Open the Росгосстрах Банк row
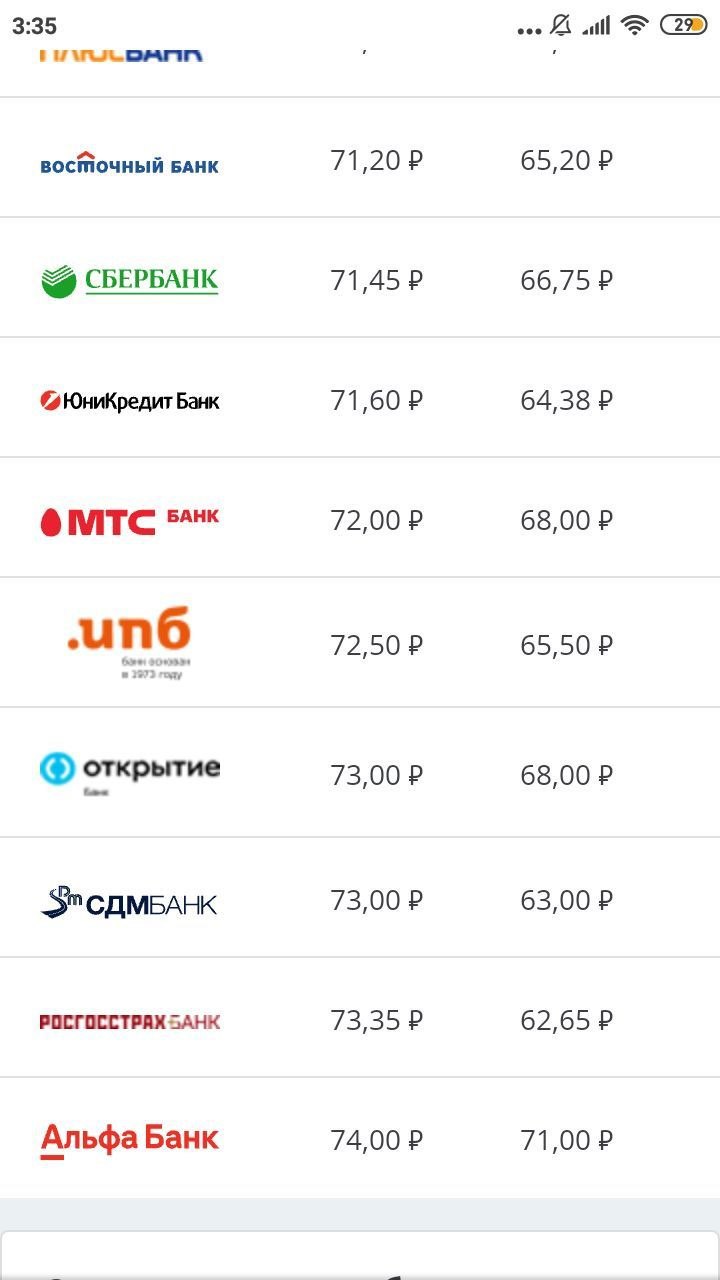Image resolution: width=720 pixels, height=1280 pixels. coord(360,1018)
